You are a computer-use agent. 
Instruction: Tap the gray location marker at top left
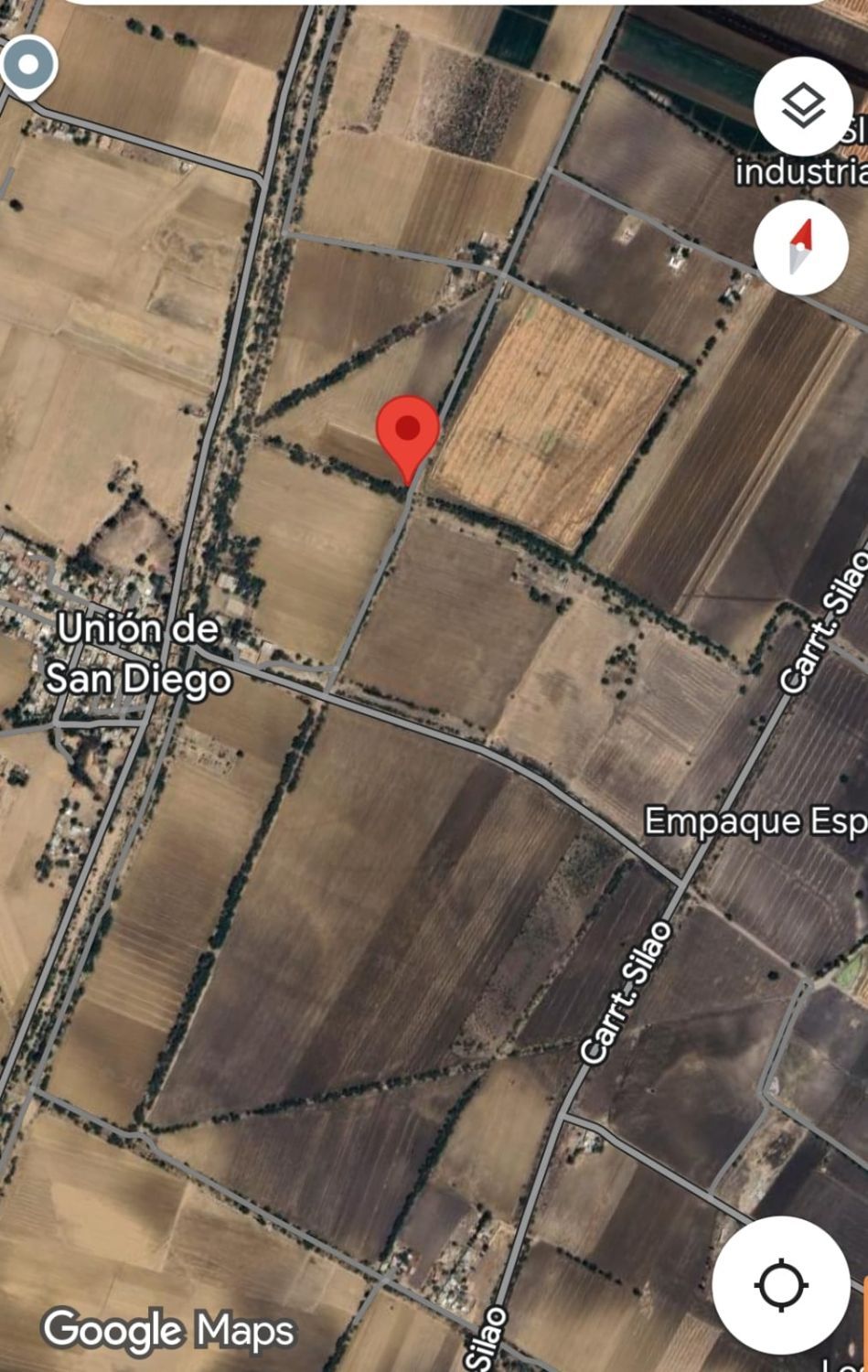click(28, 66)
